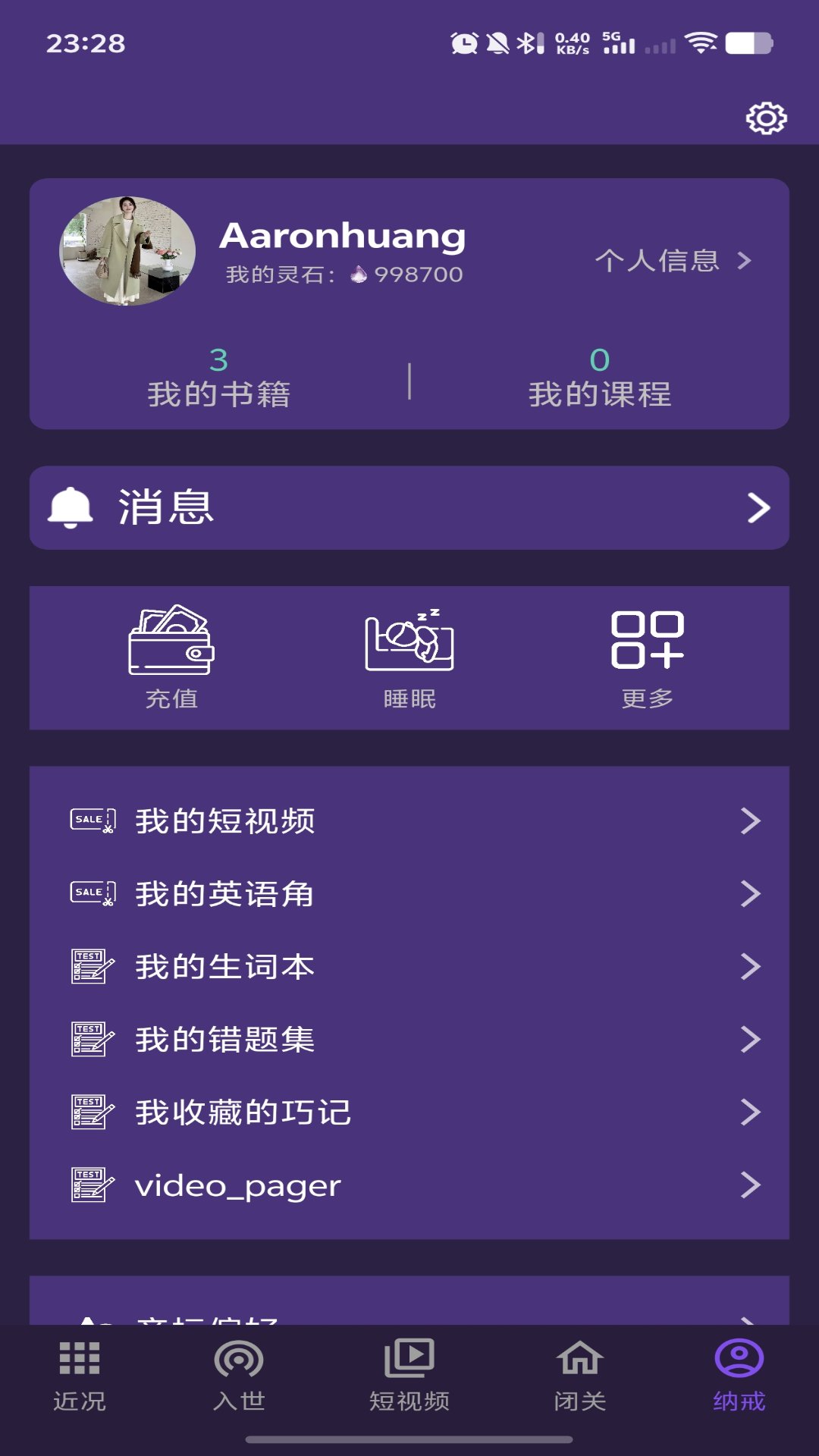This screenshot has height=1456, width=819.
Task: Switch to the 短视频 tab
Action: click(x=409, y=1376)
